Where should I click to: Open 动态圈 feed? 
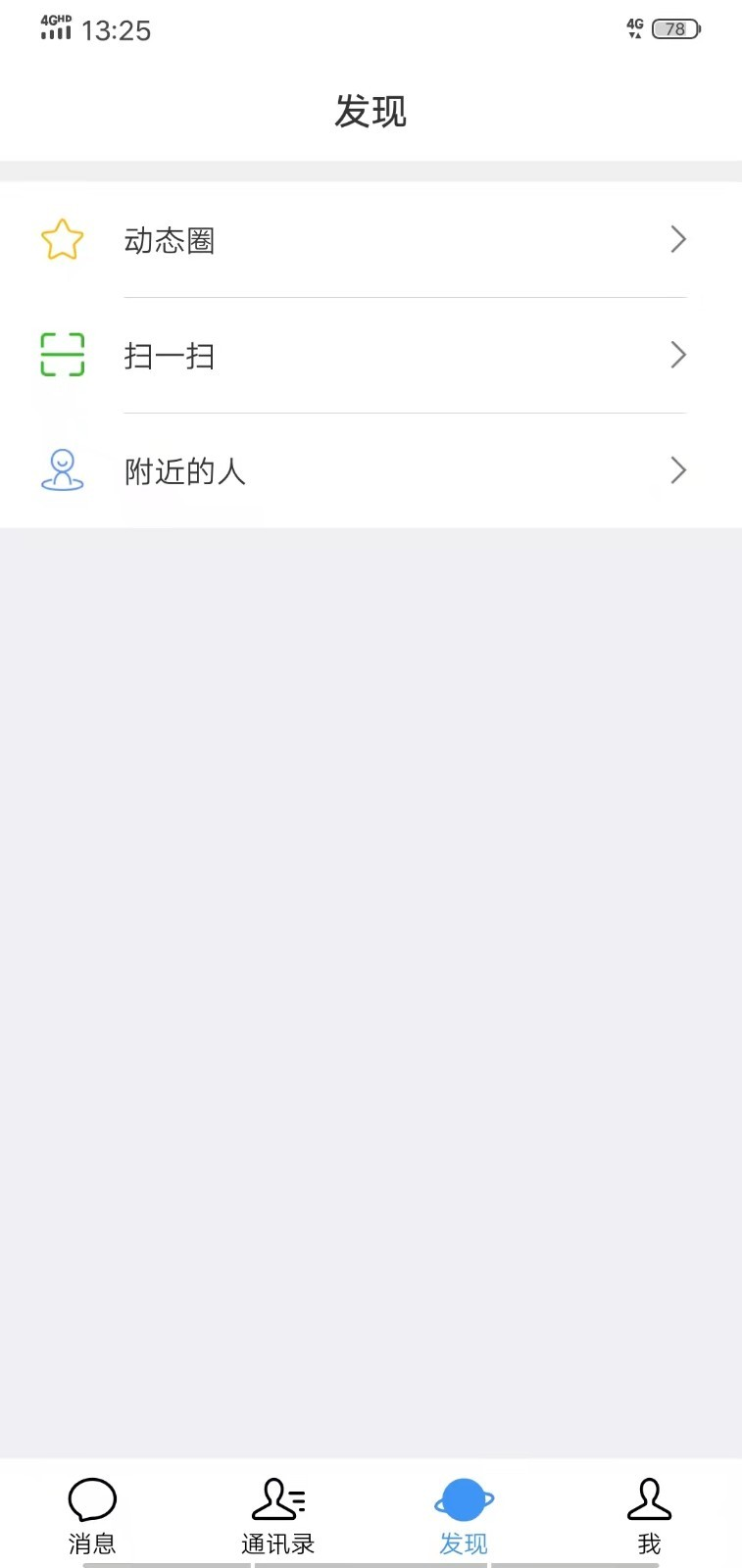point(371,240)
